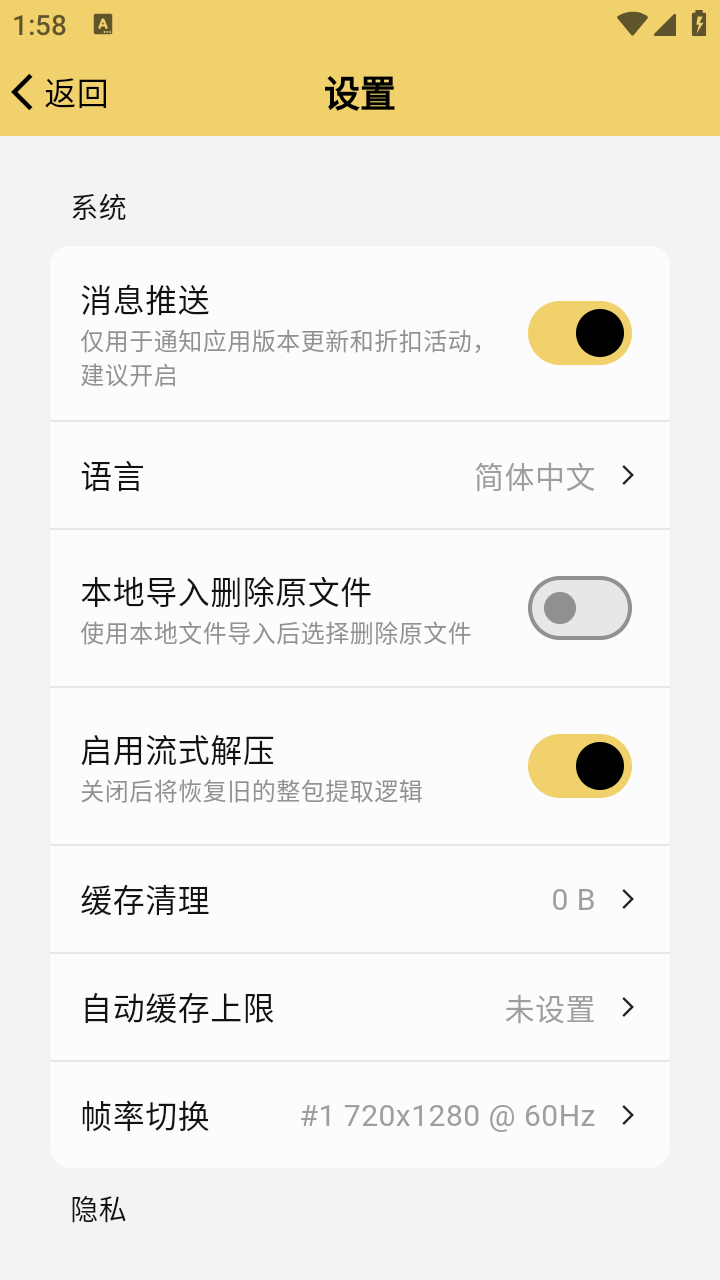
Task: Enable the 本地导入删除原文件 switch
Action: coord(580,607)
